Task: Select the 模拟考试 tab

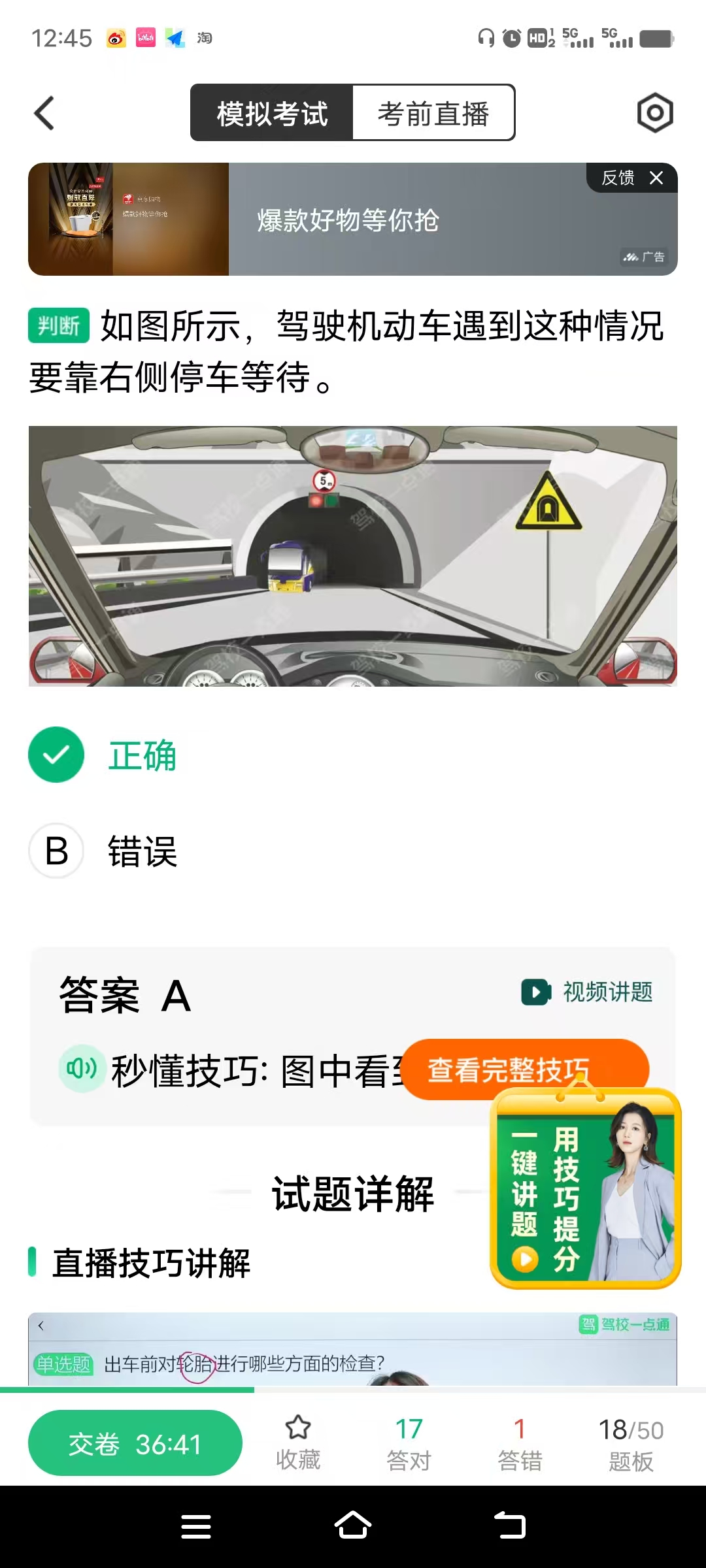Action: point(272,113)
